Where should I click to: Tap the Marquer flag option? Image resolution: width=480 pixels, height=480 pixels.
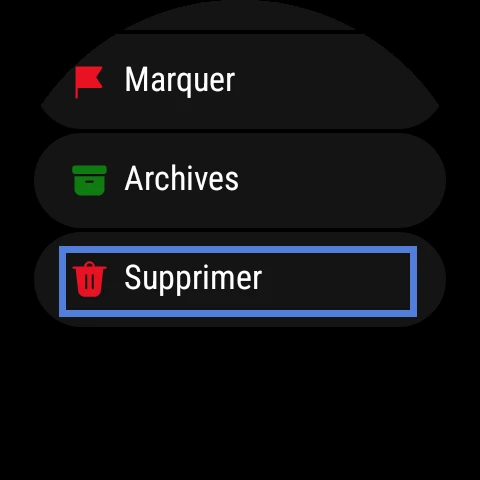(x=240, y=81)
